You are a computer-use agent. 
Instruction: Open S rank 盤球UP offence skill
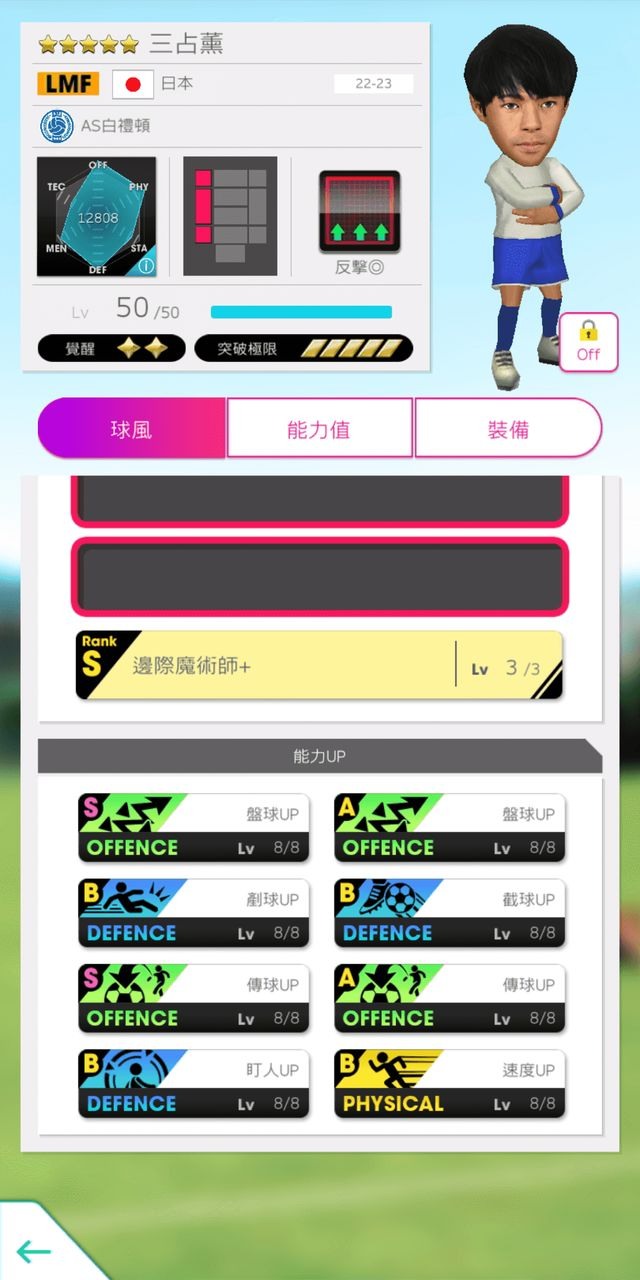(194, 829)
